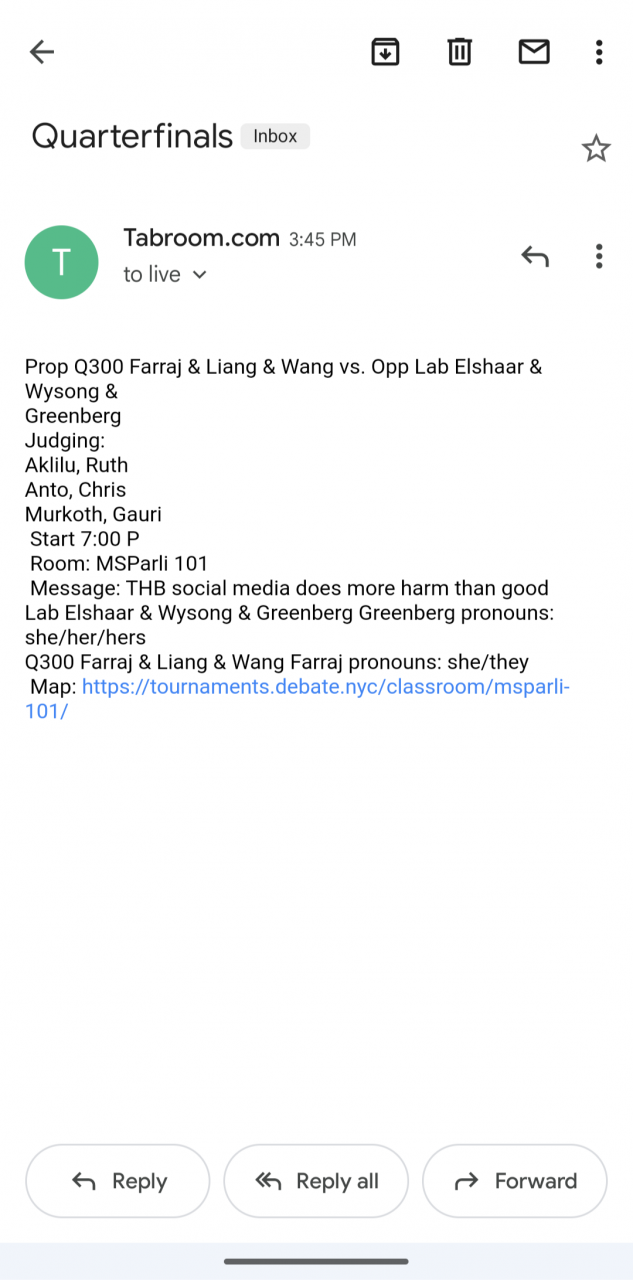This screenshot has width=633, height=1280.
Task: Go back to the inbox list
Action: (42, 52)
